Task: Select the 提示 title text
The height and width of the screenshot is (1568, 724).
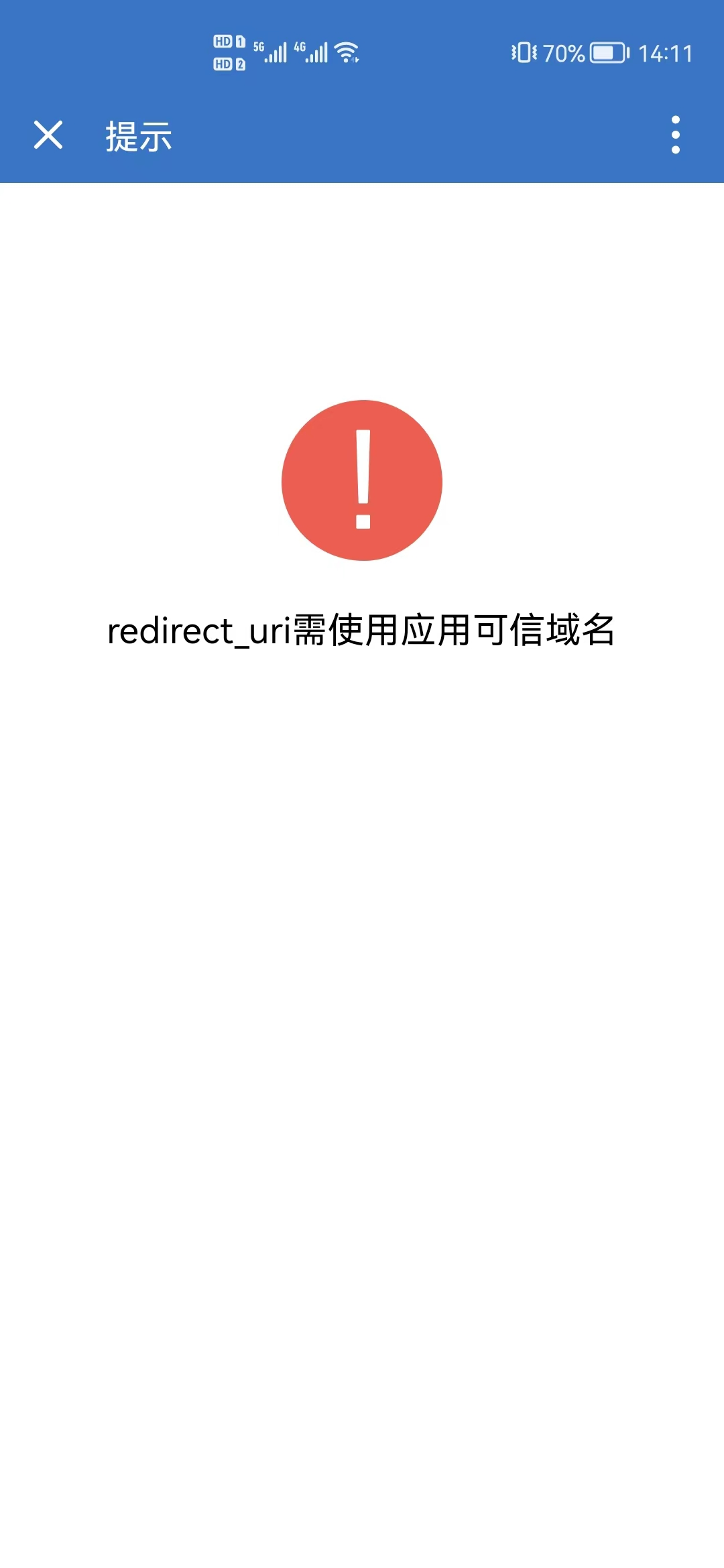Action: pyautogui.click(x=137, y=136)
